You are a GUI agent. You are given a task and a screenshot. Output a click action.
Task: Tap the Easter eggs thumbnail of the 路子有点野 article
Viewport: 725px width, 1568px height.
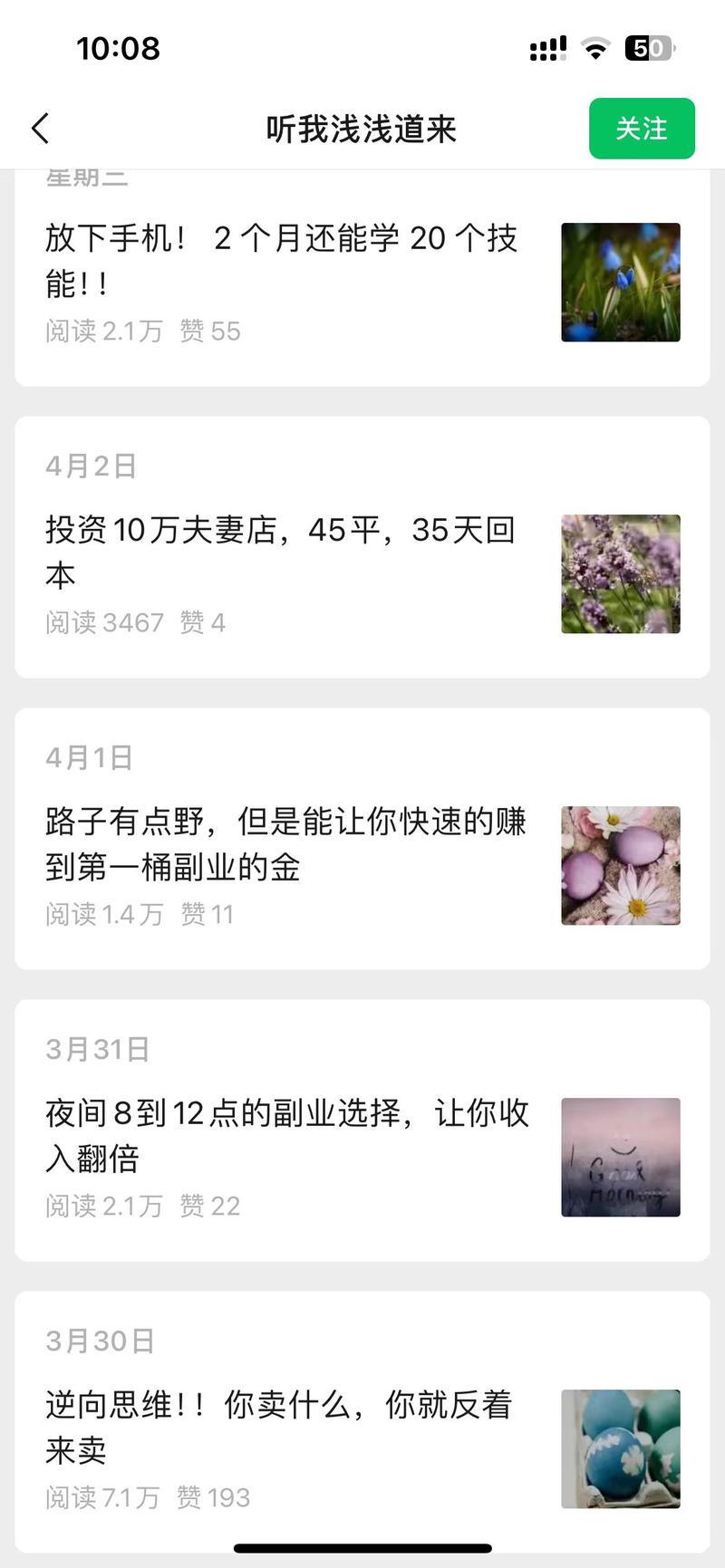click(620, 866)
